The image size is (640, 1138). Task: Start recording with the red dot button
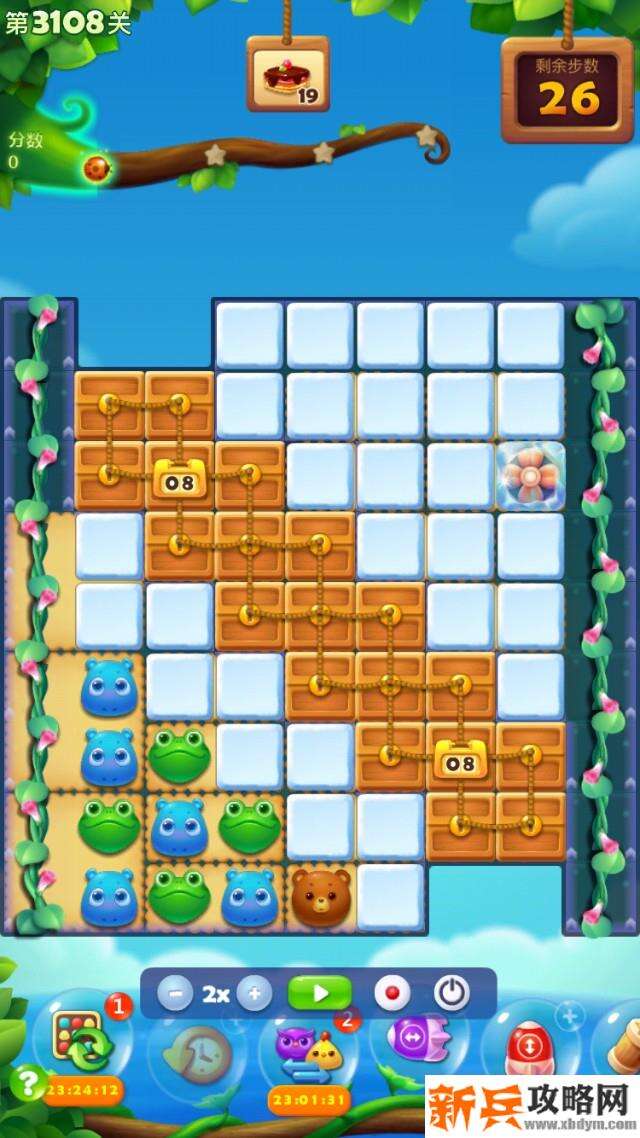pyautogui.click(x=392, y=994)
